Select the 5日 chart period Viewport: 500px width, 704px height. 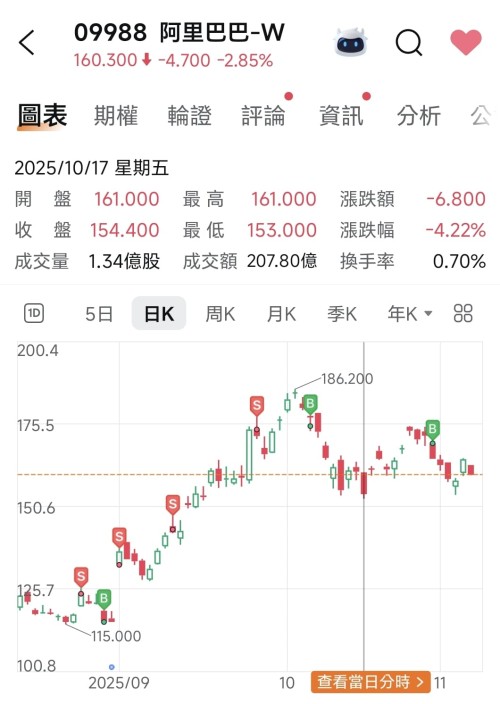pyautogui.click(x=99, y=314)
